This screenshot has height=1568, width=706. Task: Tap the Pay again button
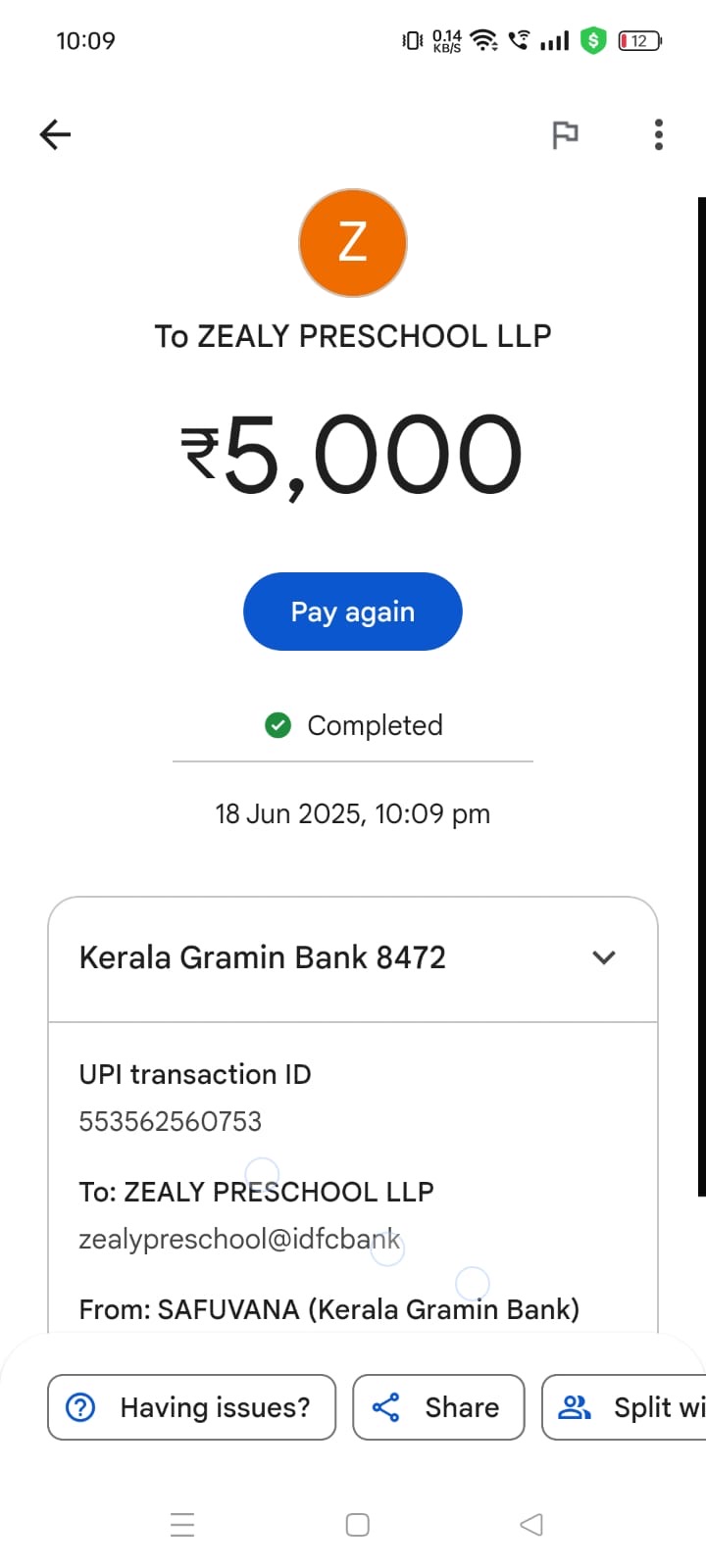pos(352,612)
